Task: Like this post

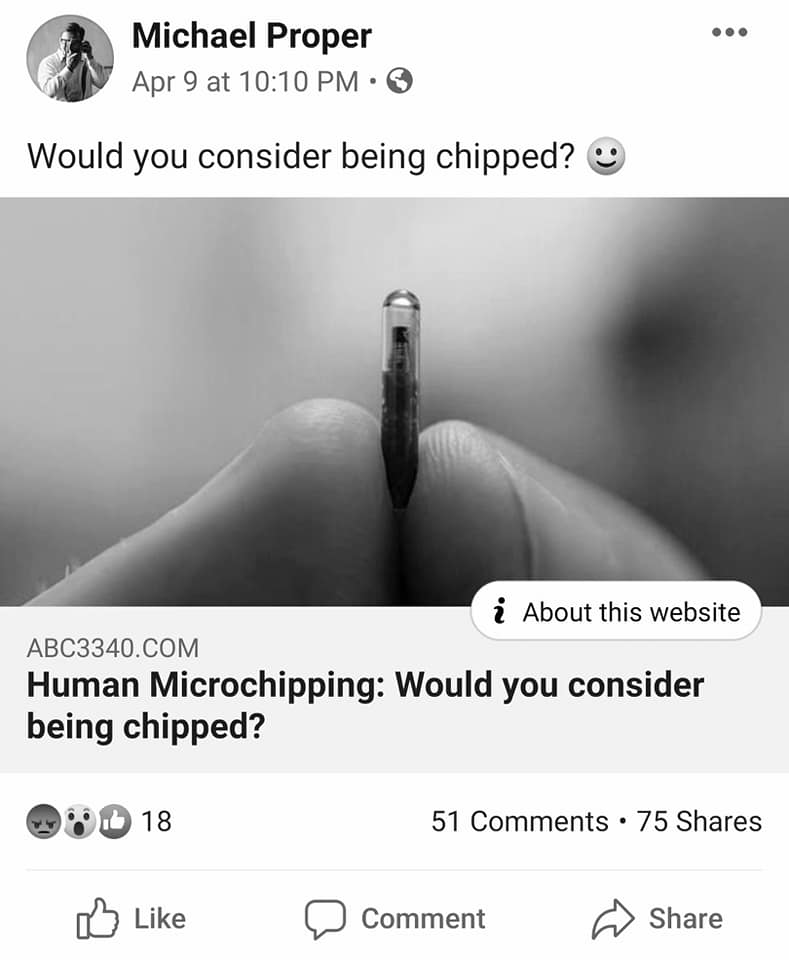Action: coord(132,918)
